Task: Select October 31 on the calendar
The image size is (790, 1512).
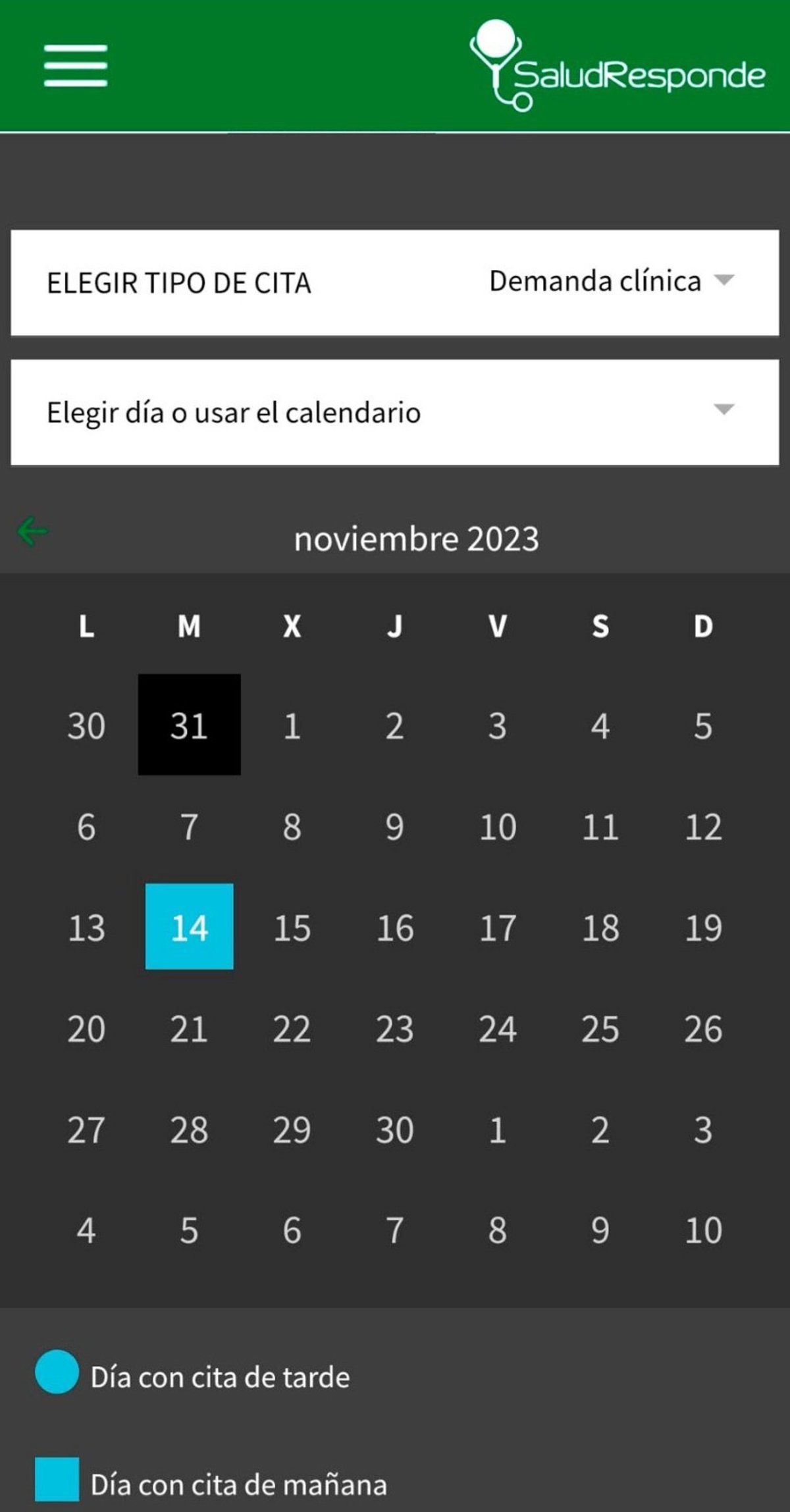Action: 189,725
